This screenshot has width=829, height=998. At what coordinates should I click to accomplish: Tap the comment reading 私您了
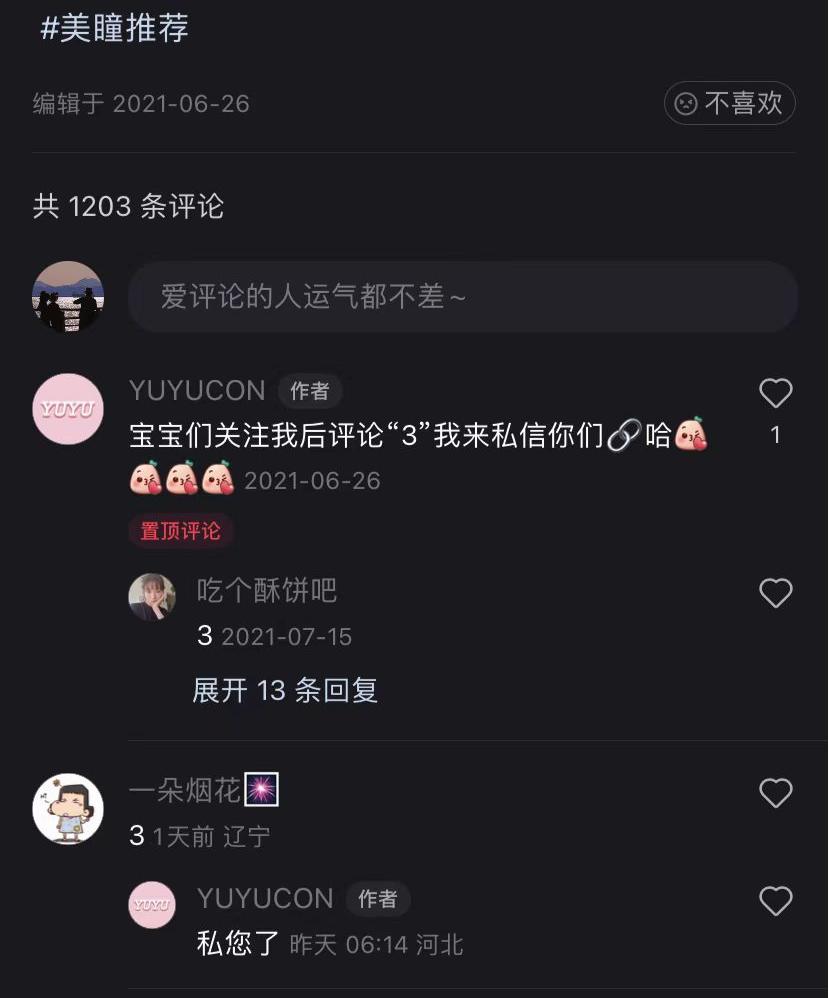[x=232, y=944]
